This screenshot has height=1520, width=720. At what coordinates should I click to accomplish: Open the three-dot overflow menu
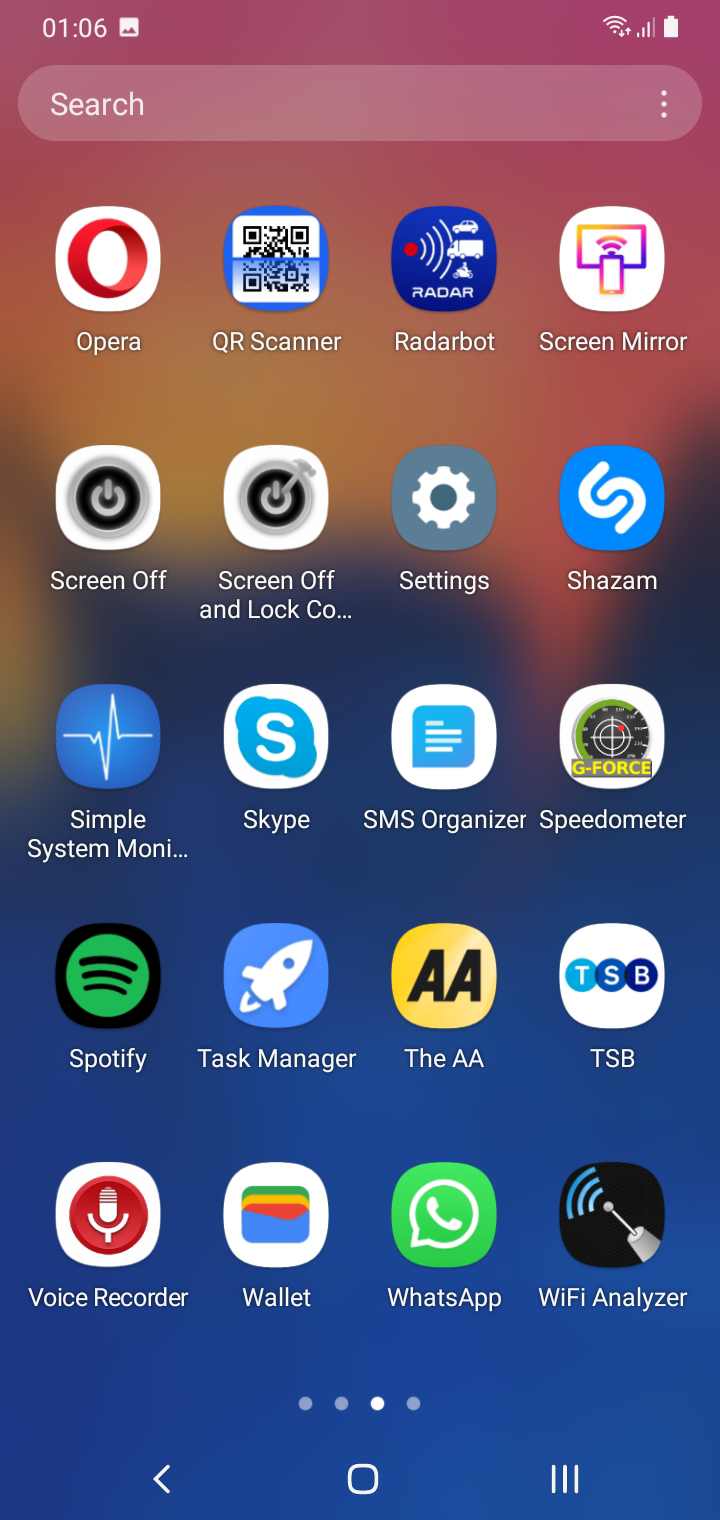664,104
